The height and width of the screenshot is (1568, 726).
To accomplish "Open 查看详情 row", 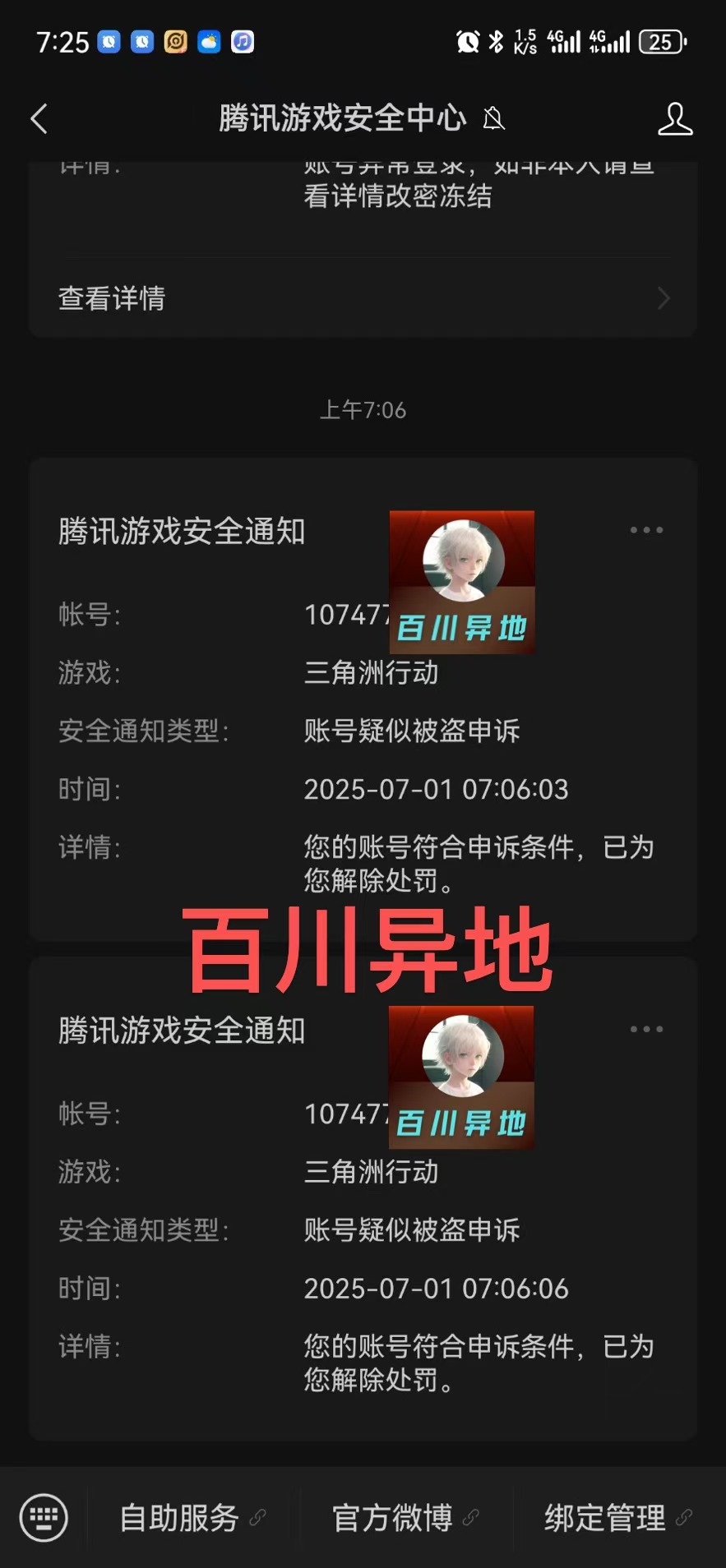I will [363, 298].
